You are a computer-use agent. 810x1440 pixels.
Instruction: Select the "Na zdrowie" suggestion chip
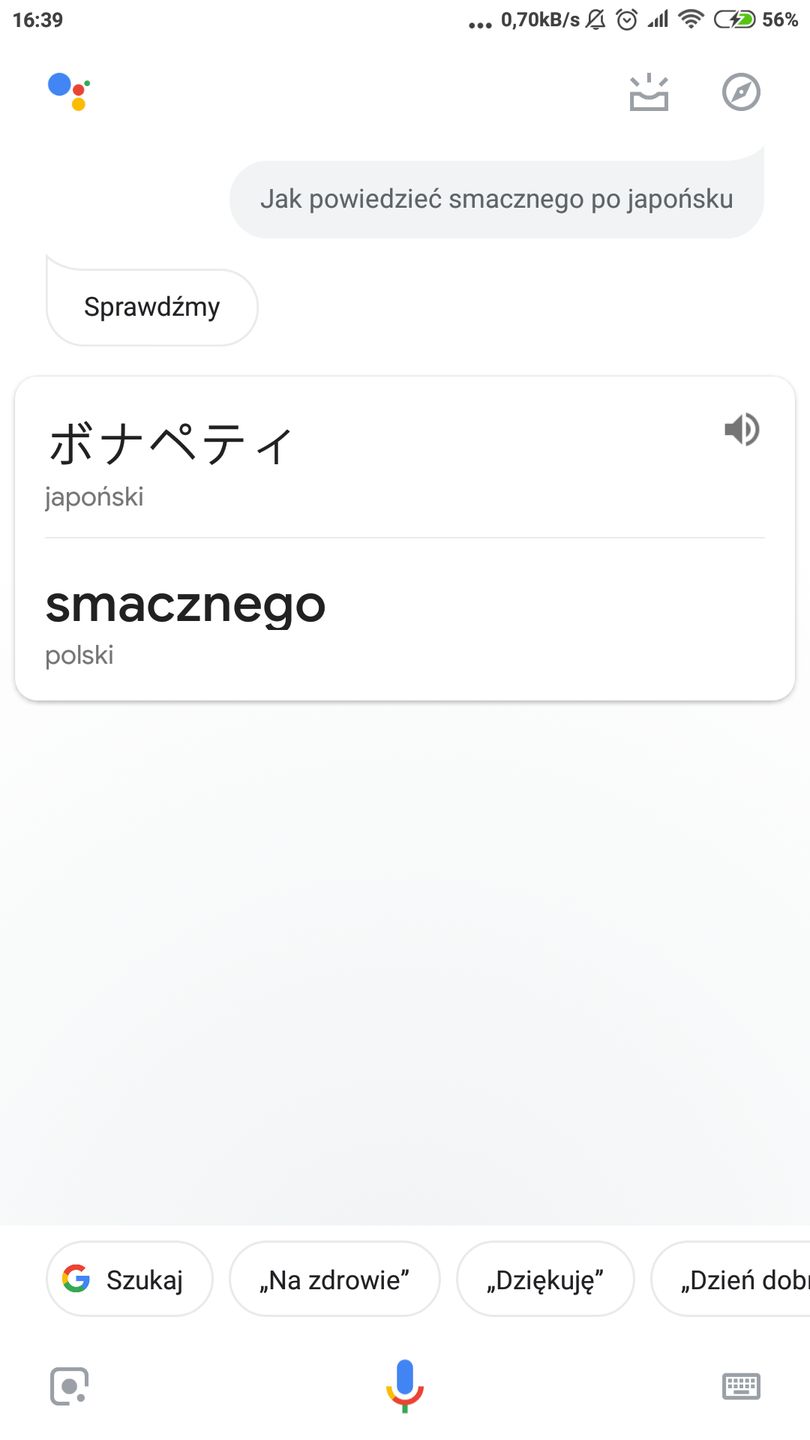click(x=334, y=1278)
